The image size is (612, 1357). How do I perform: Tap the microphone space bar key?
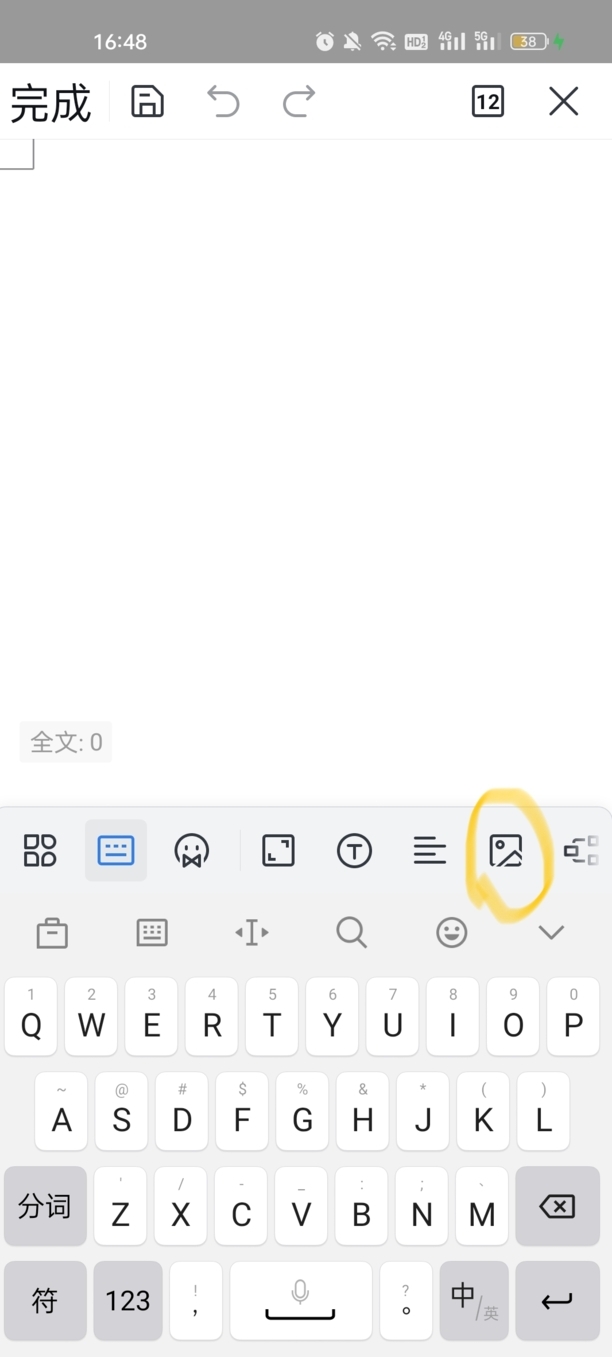point(300,1300)
